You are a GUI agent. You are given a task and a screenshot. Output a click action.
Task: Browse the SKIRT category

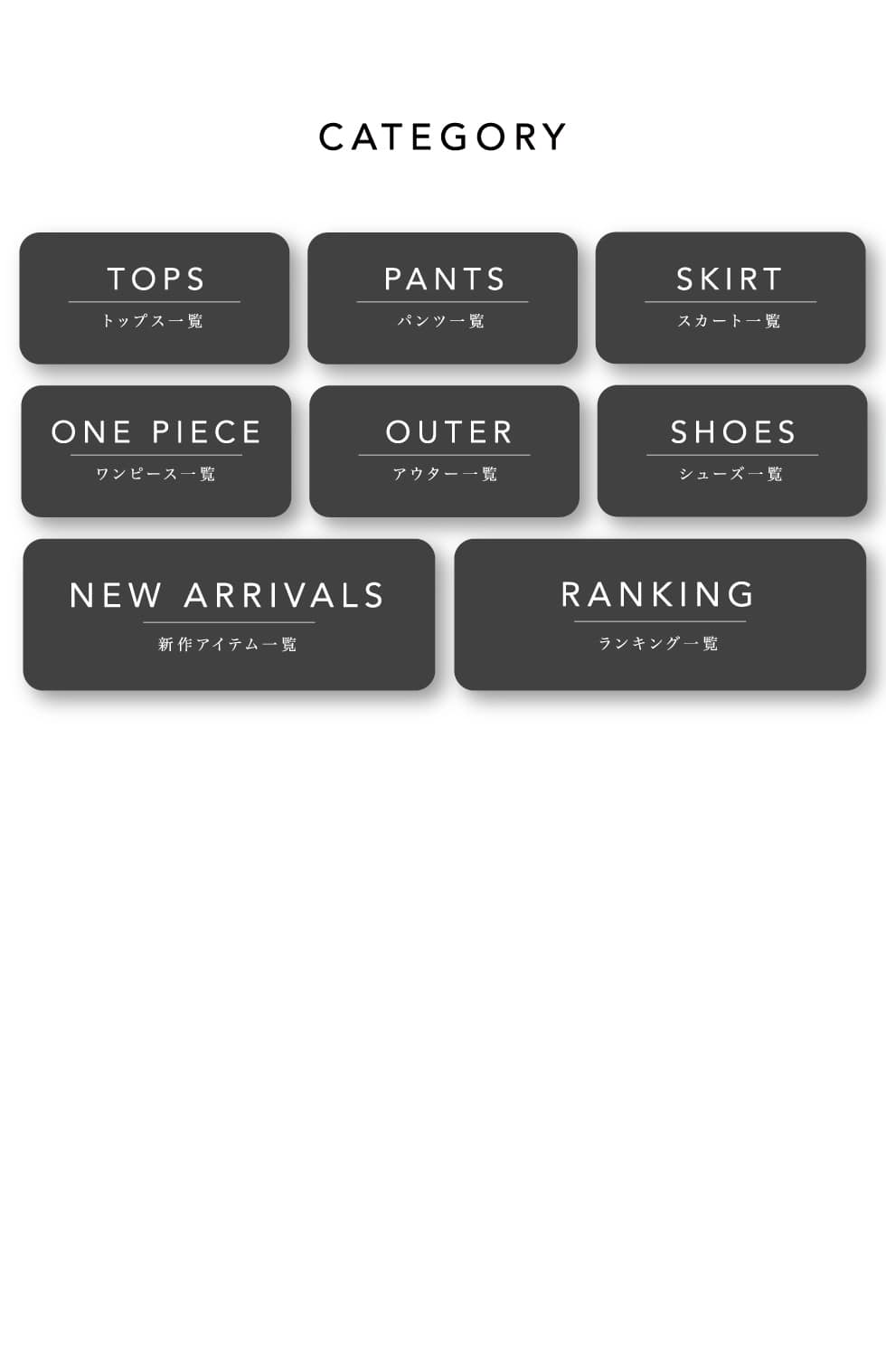click(730, 298)
